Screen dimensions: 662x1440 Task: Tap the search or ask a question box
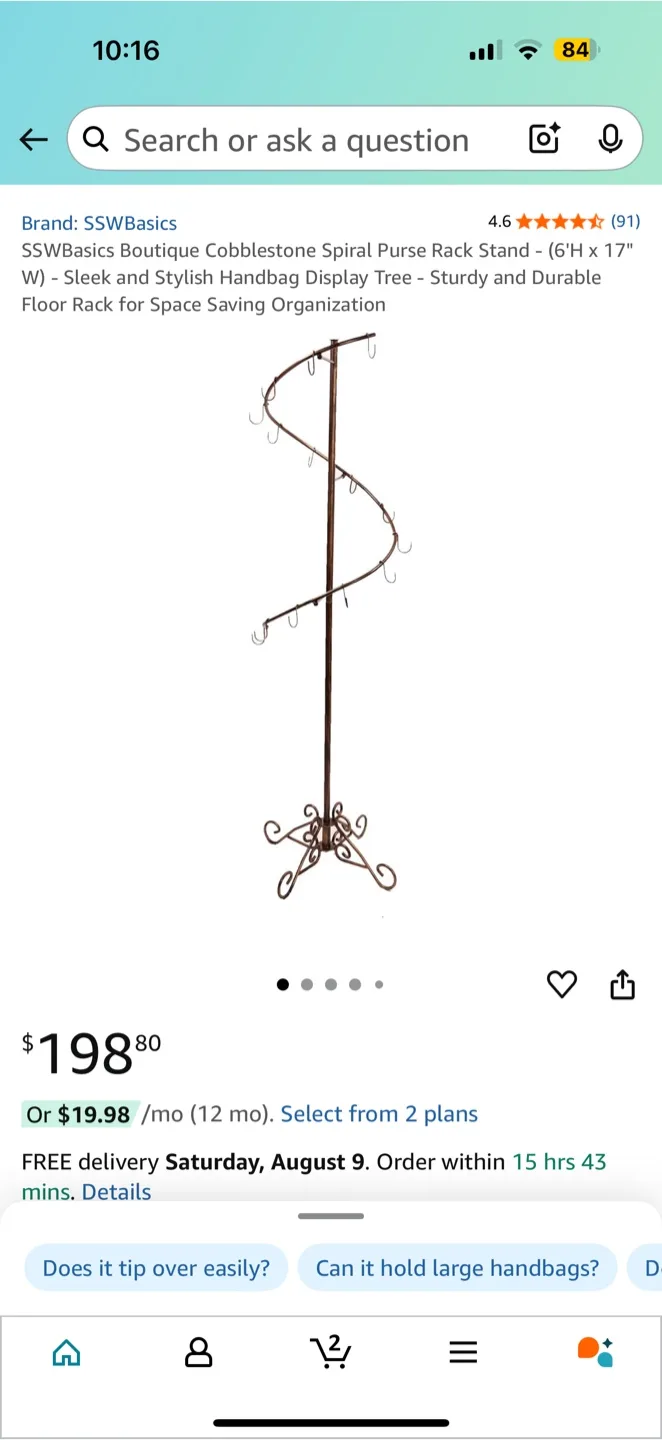[296, 140]
